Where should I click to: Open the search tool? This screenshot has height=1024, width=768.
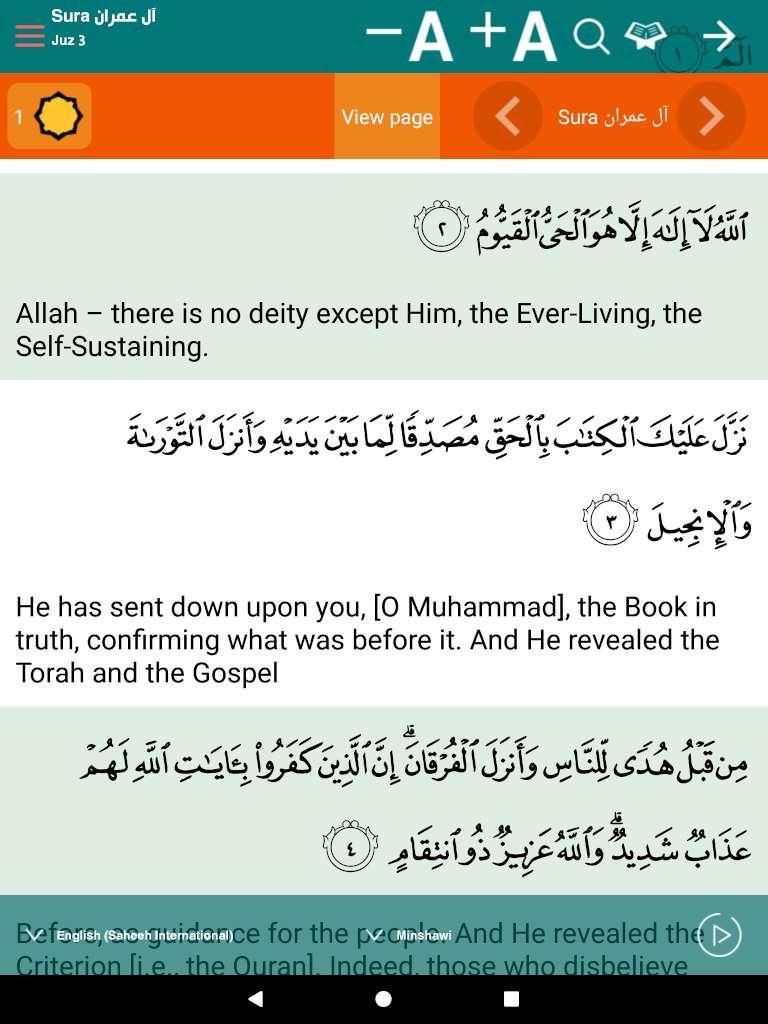[x=591, y=37]
